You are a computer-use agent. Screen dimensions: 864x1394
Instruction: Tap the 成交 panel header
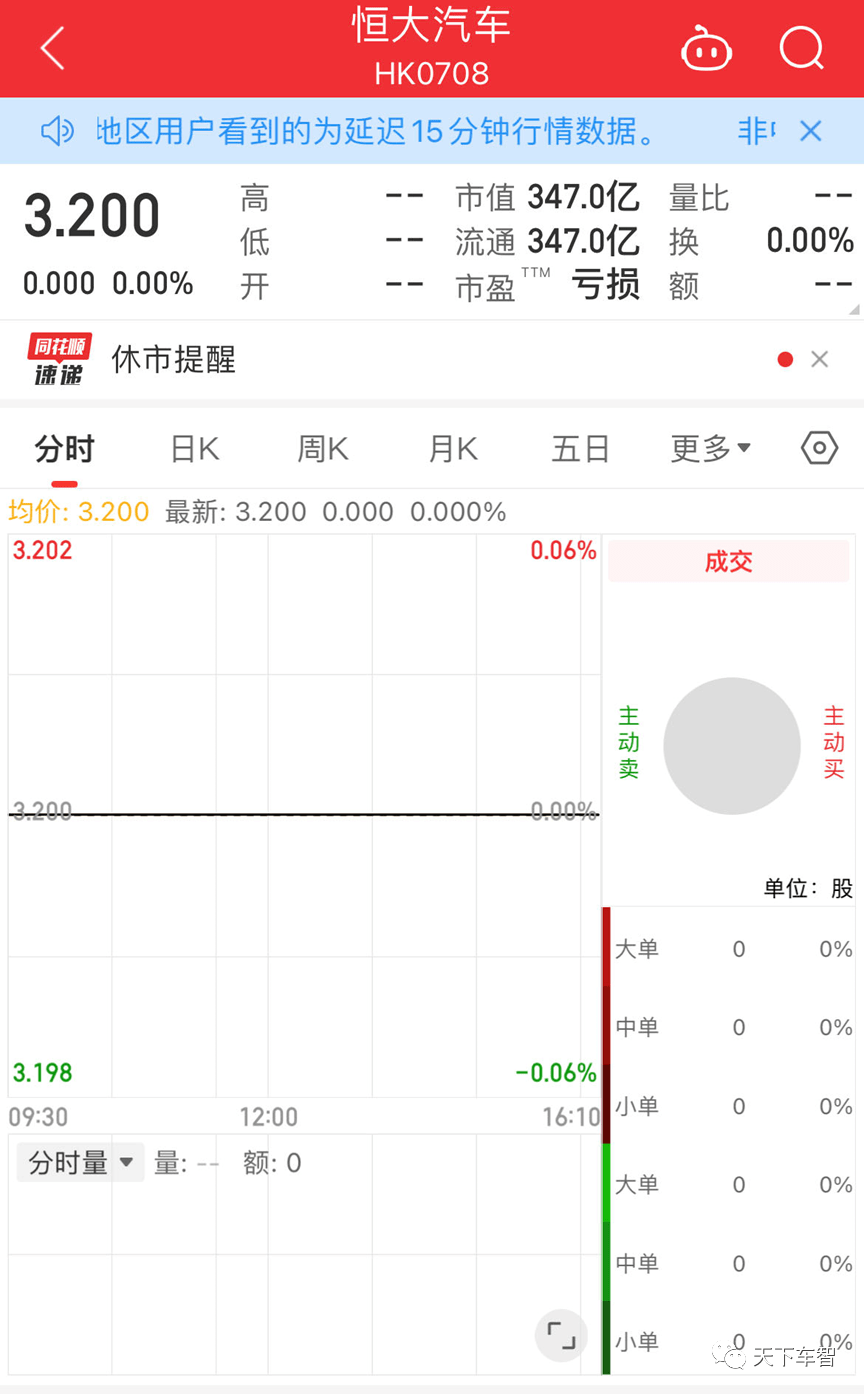coord(729,562)
